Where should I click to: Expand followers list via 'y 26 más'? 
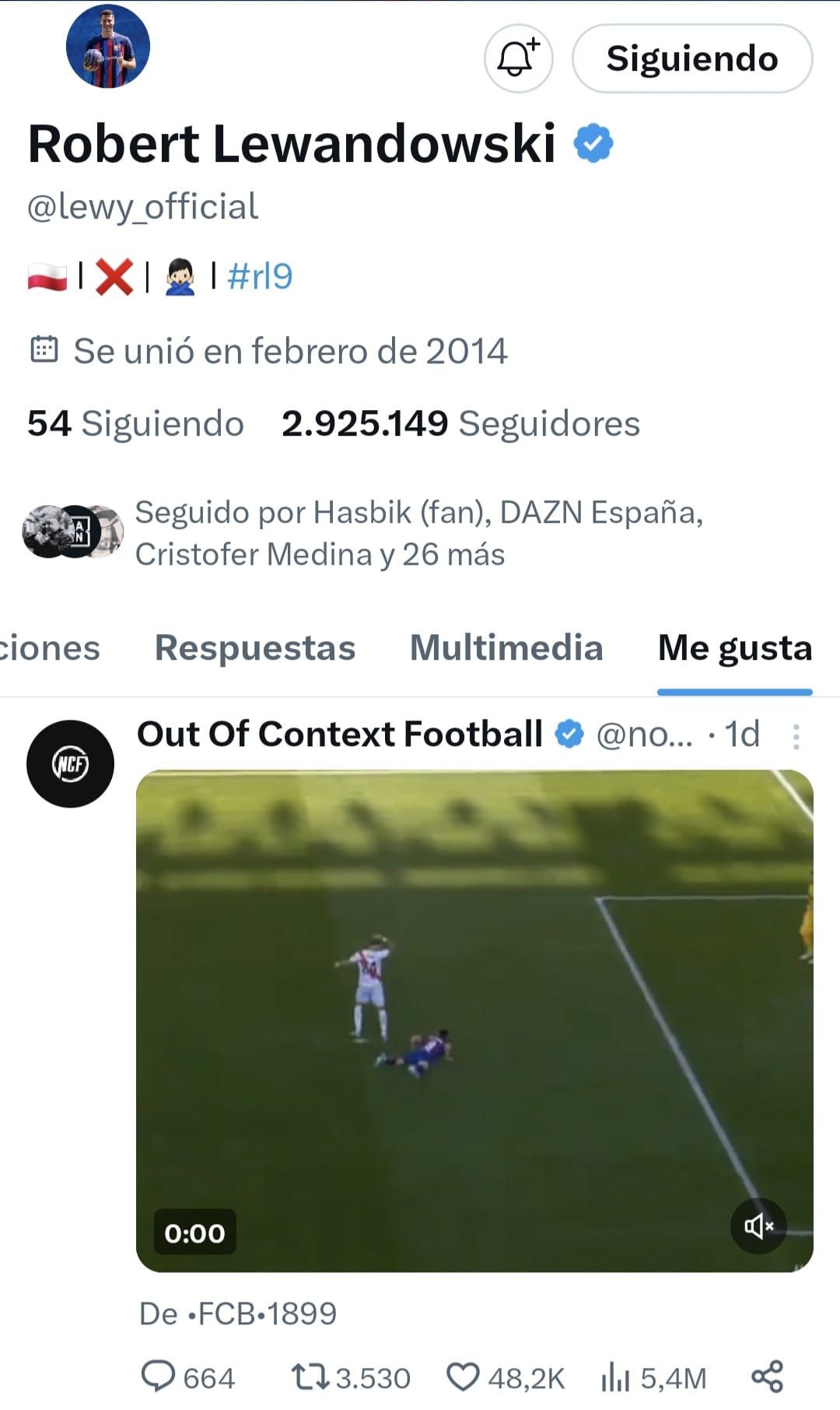(x=451, y=555)
